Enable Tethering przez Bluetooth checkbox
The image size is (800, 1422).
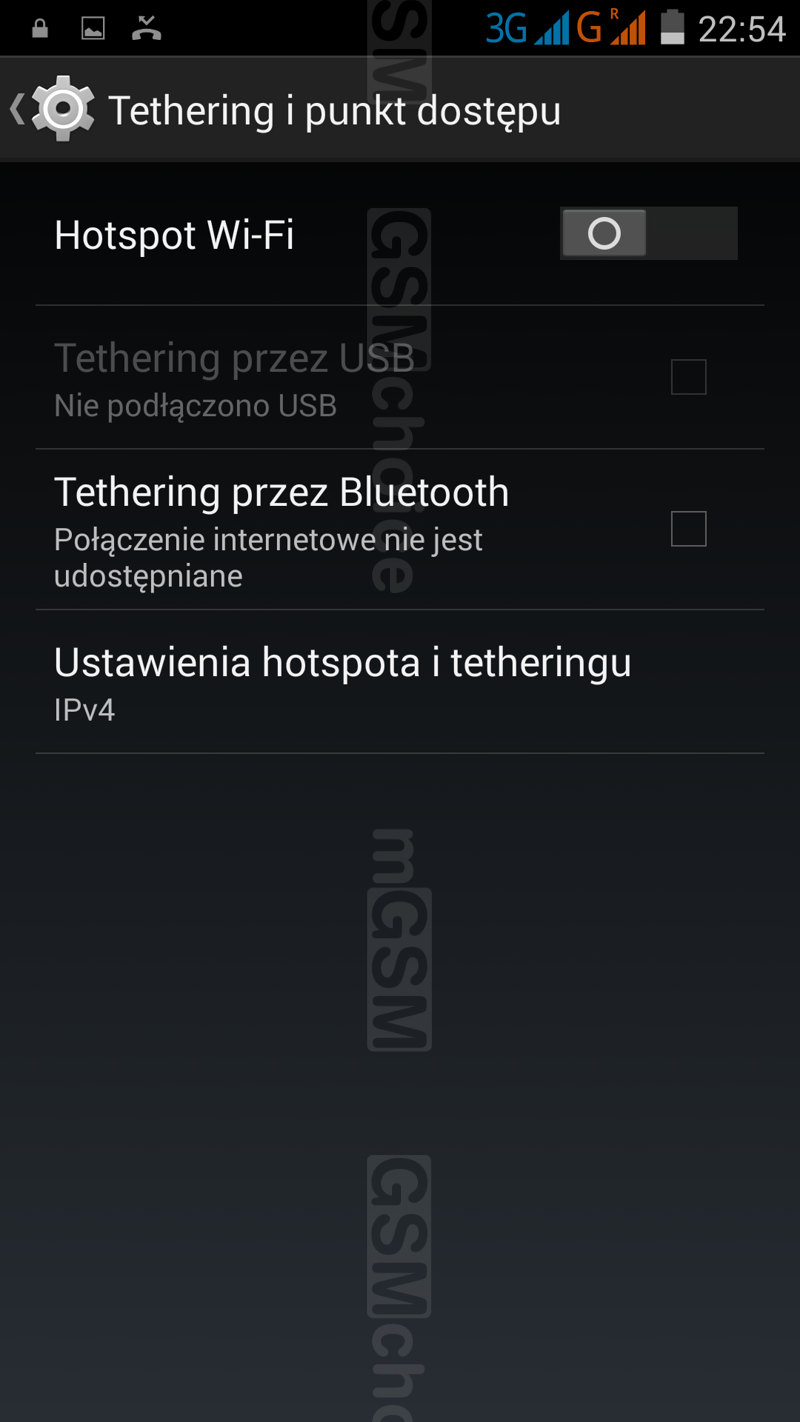point(688,528)
